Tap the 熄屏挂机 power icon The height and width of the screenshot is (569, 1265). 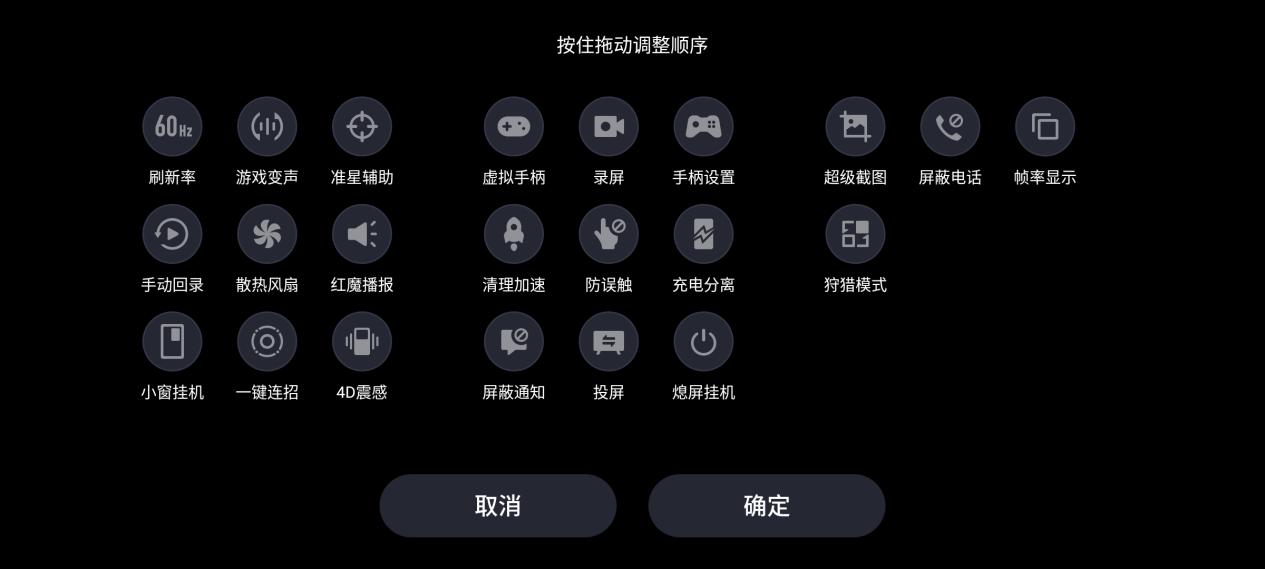coord(703,341)
